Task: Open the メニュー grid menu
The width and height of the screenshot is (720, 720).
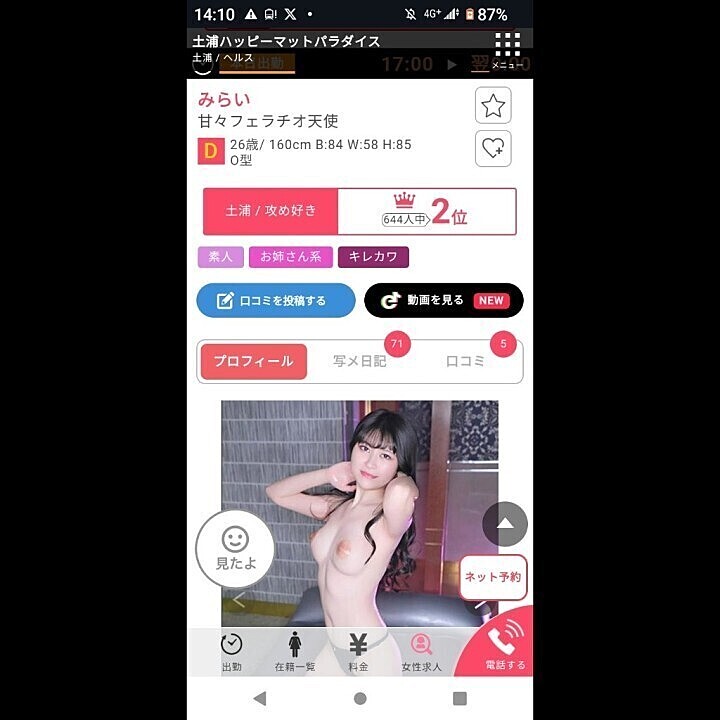Action: (508, 50)
